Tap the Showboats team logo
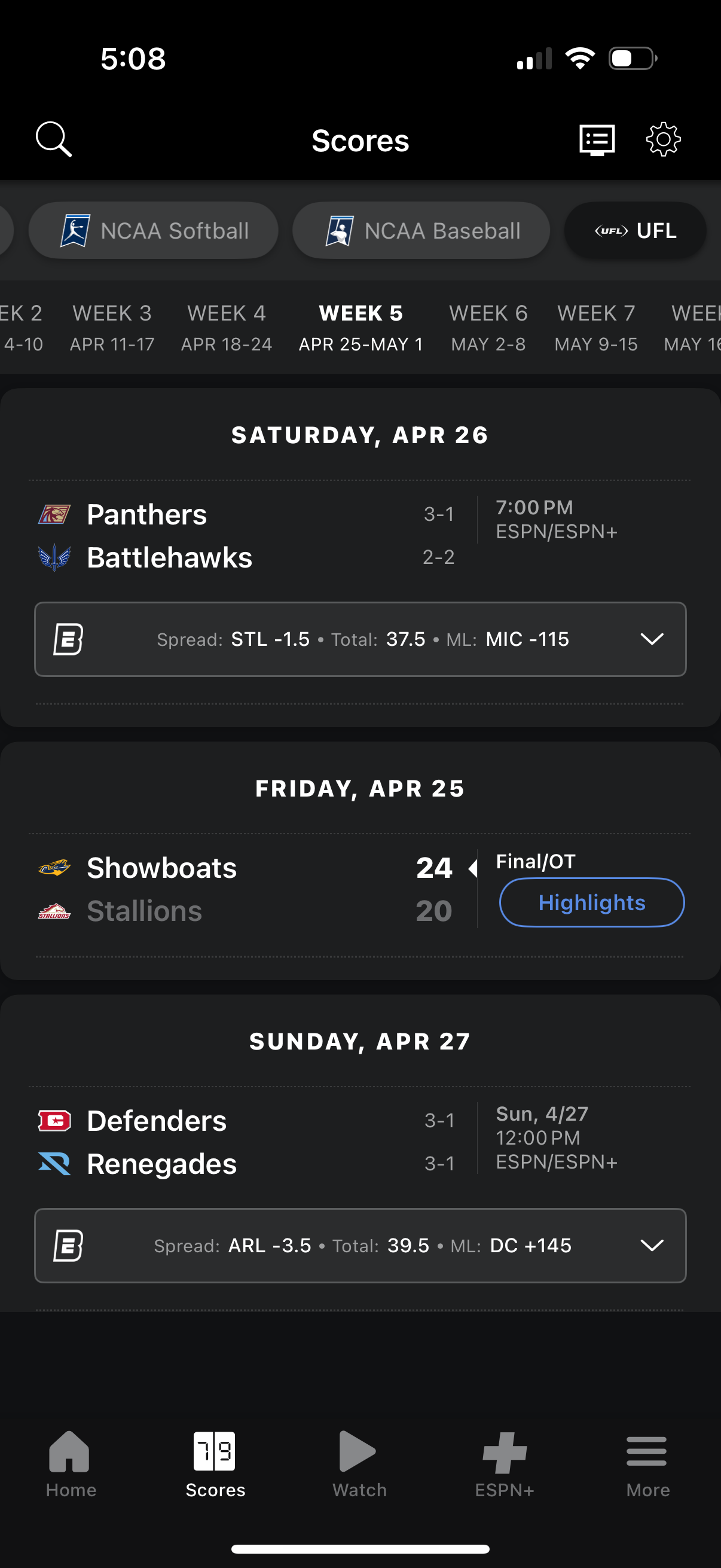This screenshot has width=721, height=1568. tap(54, 867)
